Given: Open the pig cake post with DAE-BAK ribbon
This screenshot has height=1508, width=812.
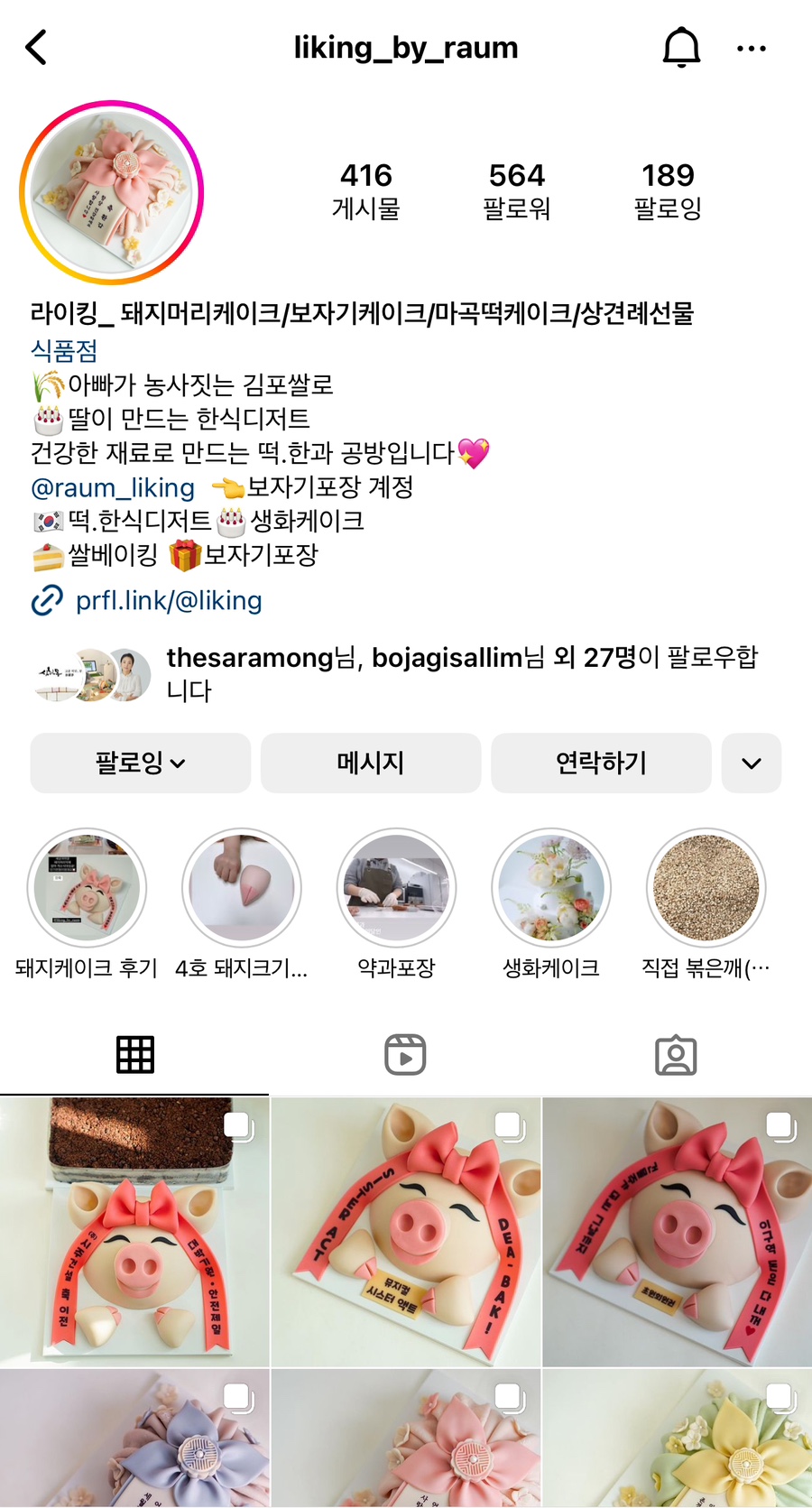Looking at the screenshot, I should pyautogui.click(x=406, y=1232).
